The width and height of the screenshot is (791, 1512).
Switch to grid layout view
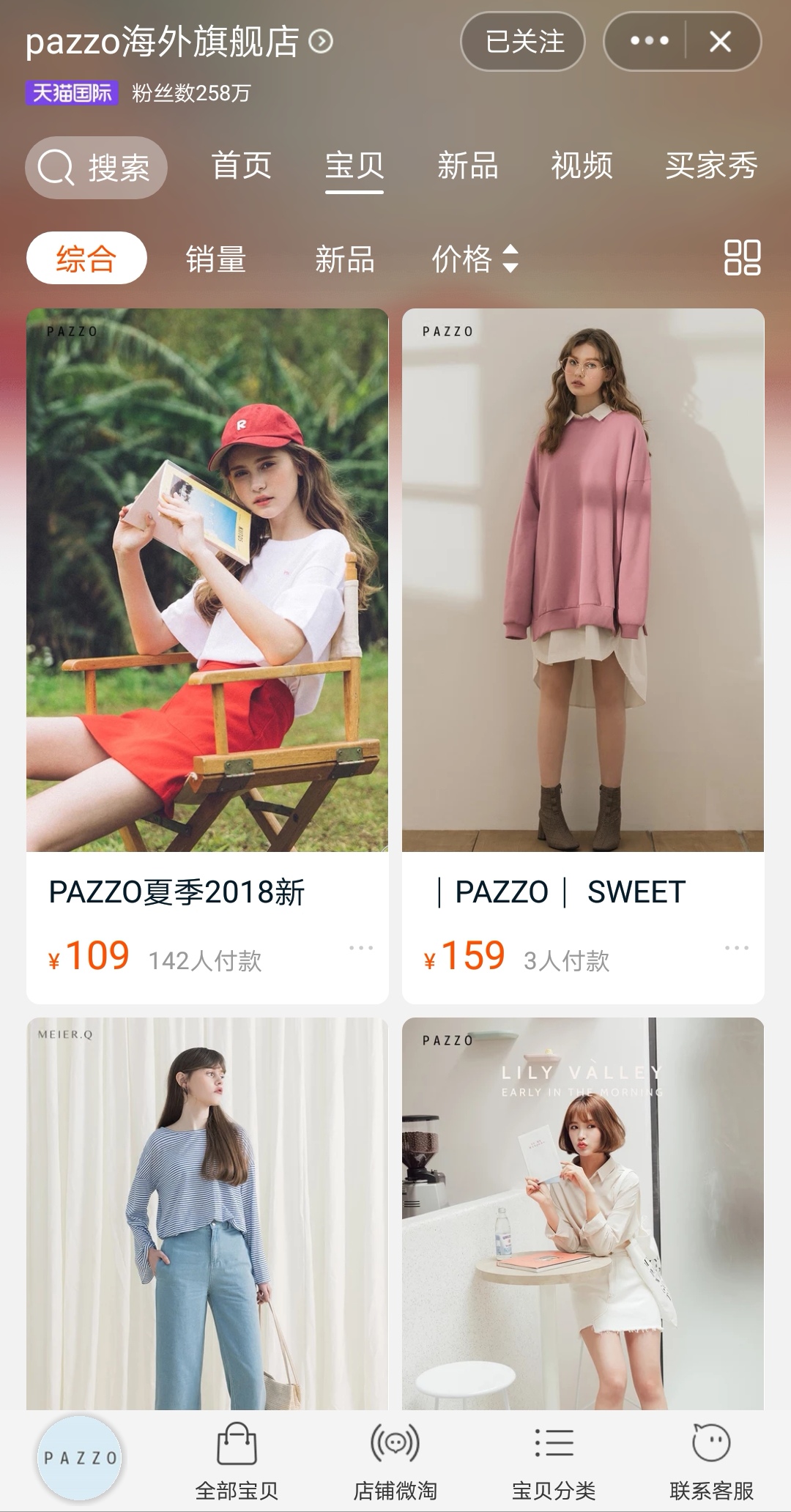(x=742, y=258)
